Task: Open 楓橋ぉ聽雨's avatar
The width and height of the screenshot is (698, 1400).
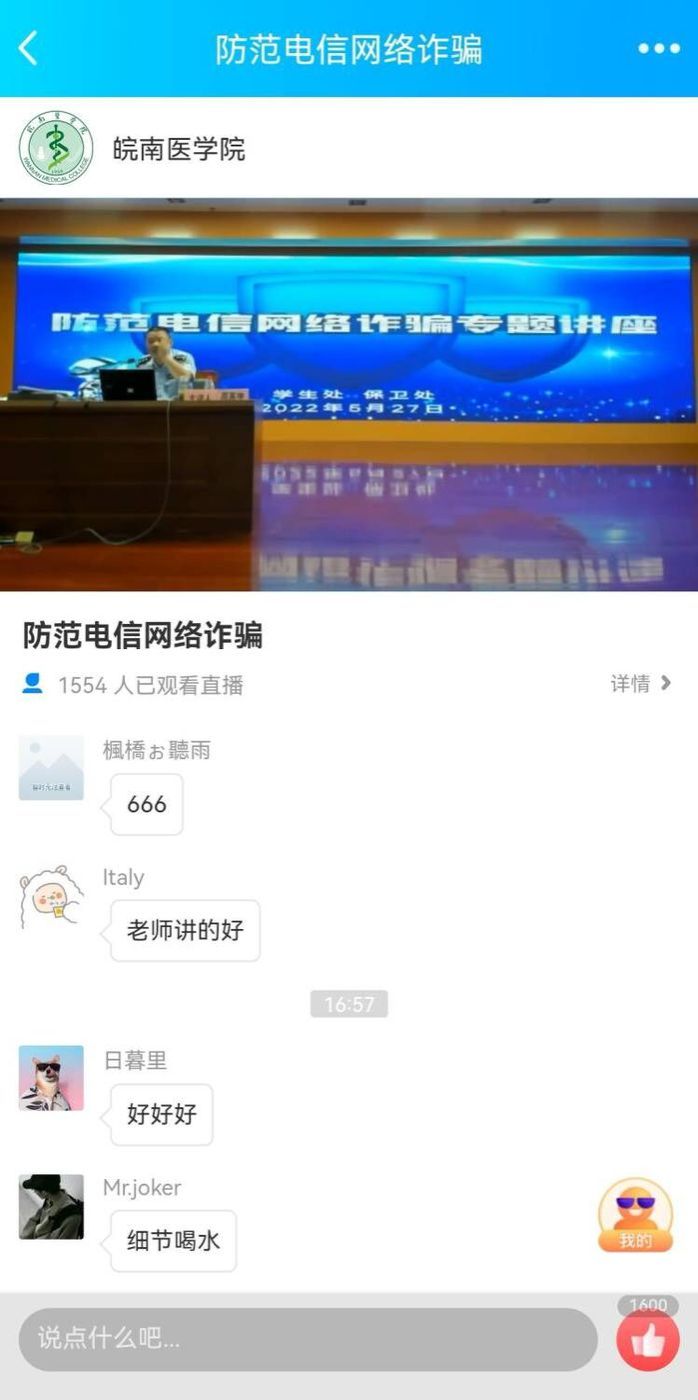Action: (x=51, y=768)
